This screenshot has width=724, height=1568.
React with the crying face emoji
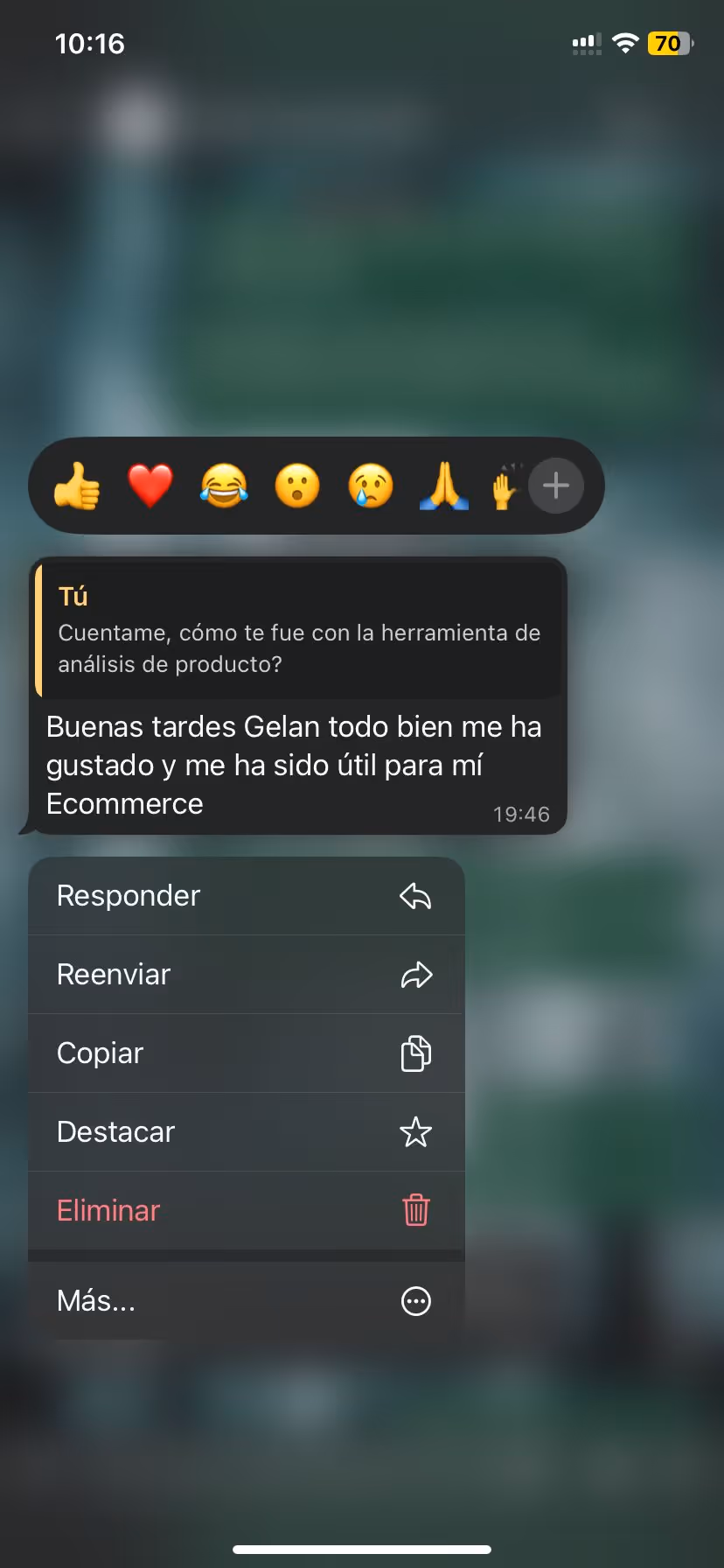[371, 486]
